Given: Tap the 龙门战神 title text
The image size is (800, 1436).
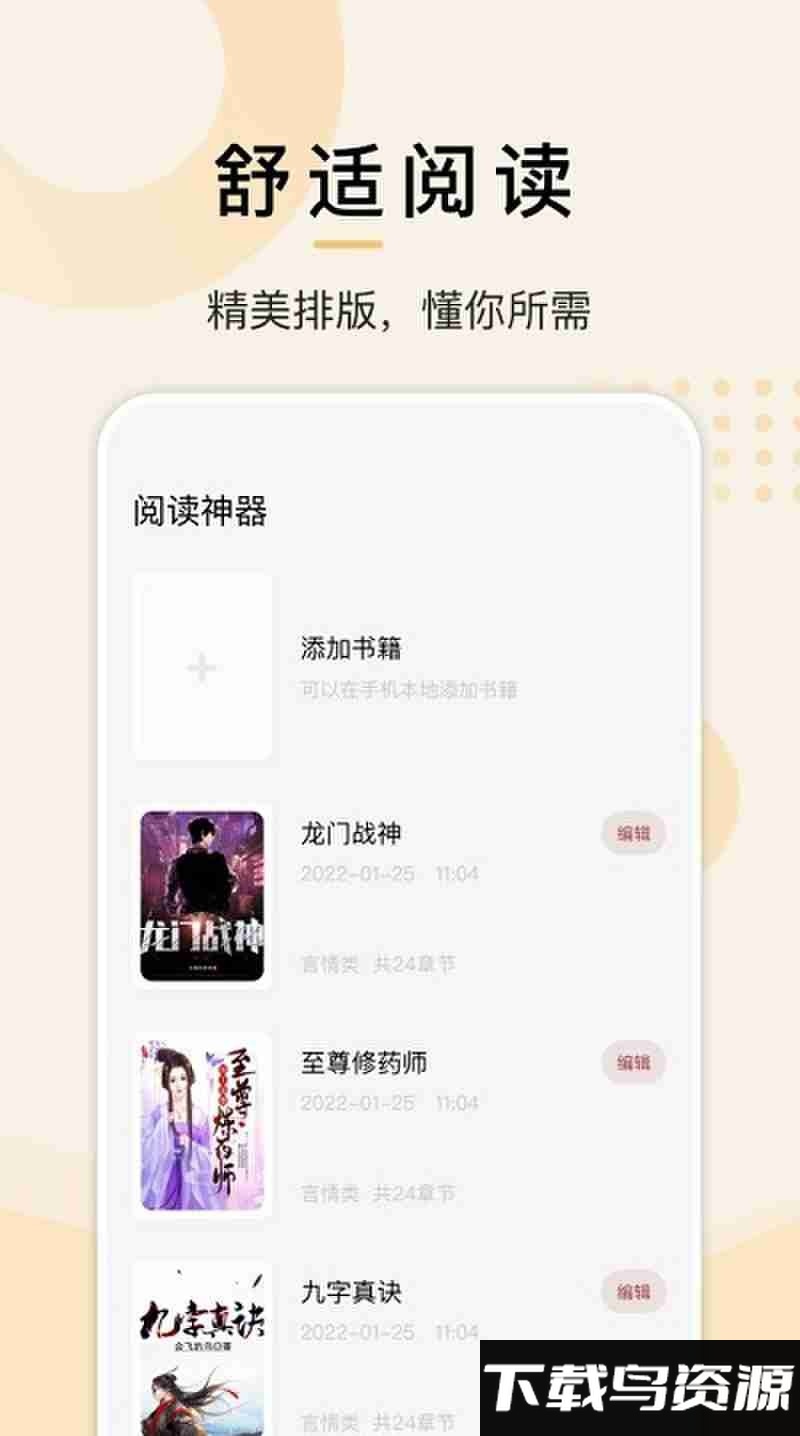Looking at the screenshot, I should coord(352,832).
